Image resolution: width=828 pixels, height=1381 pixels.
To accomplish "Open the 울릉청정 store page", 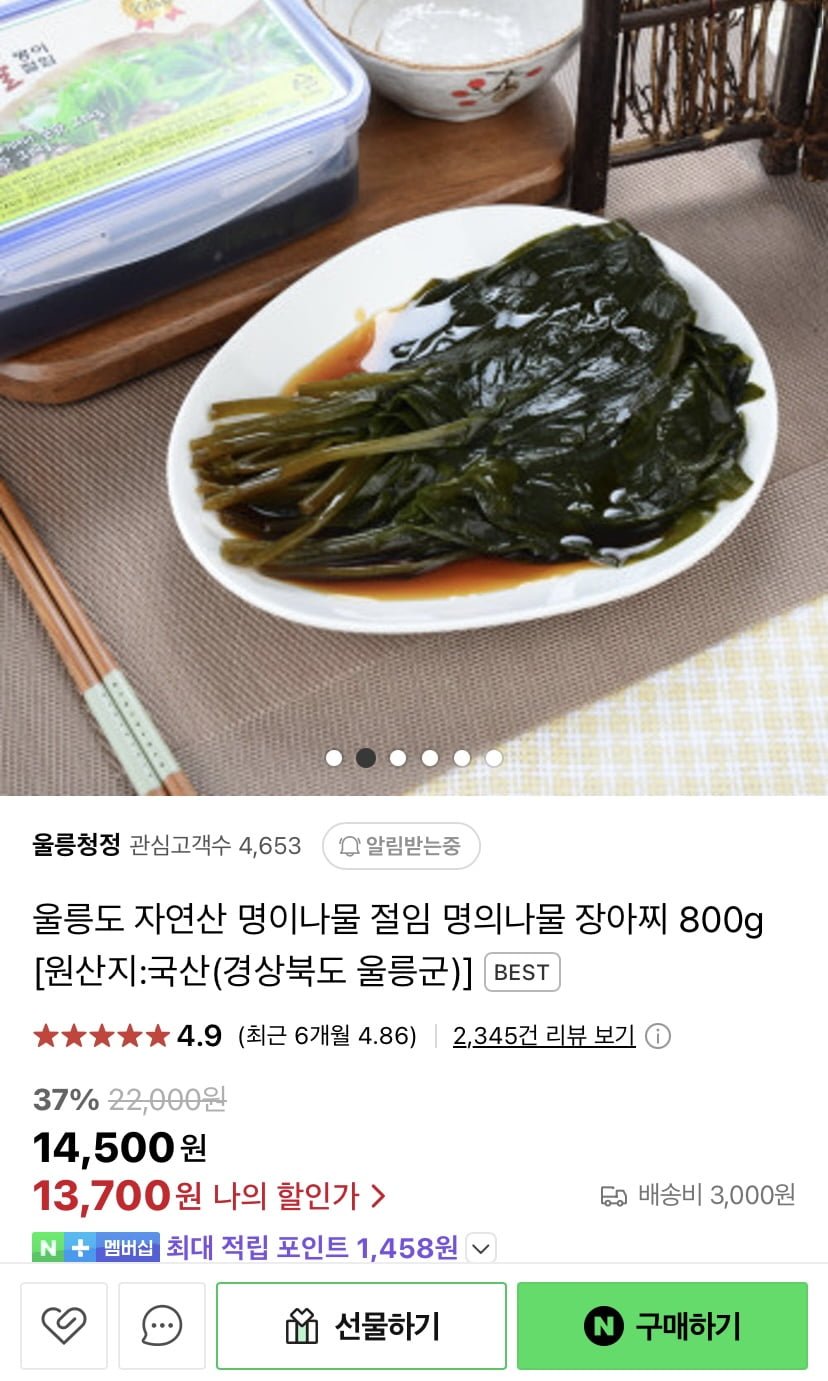I will click(76, 846).
